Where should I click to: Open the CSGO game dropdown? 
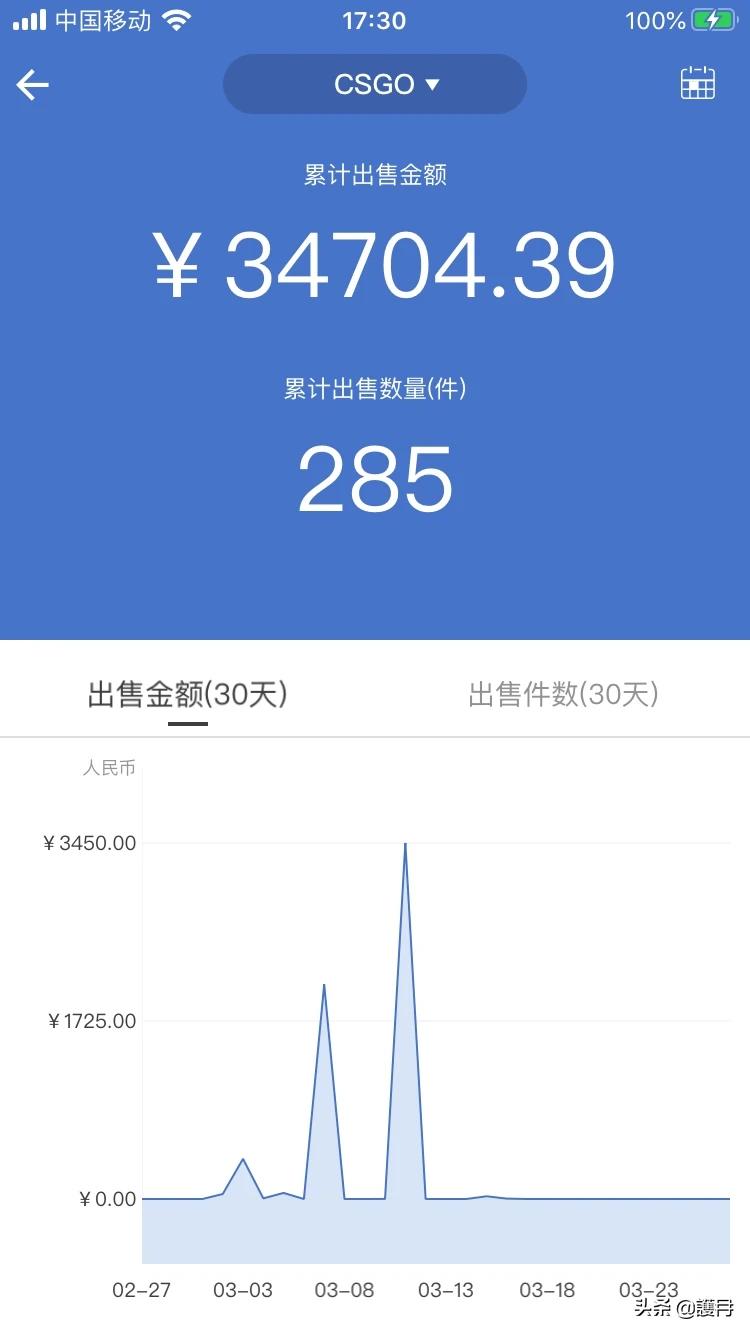pyautogui.click(x=375, y=84)
